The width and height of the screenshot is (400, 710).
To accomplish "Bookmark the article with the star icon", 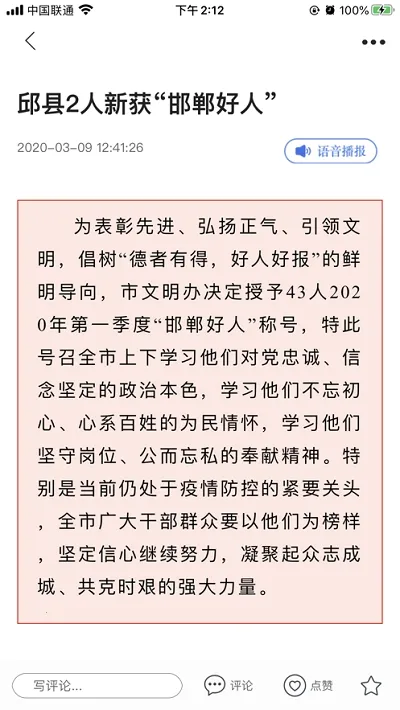I will pyautogui.click(x=371, y=686).
